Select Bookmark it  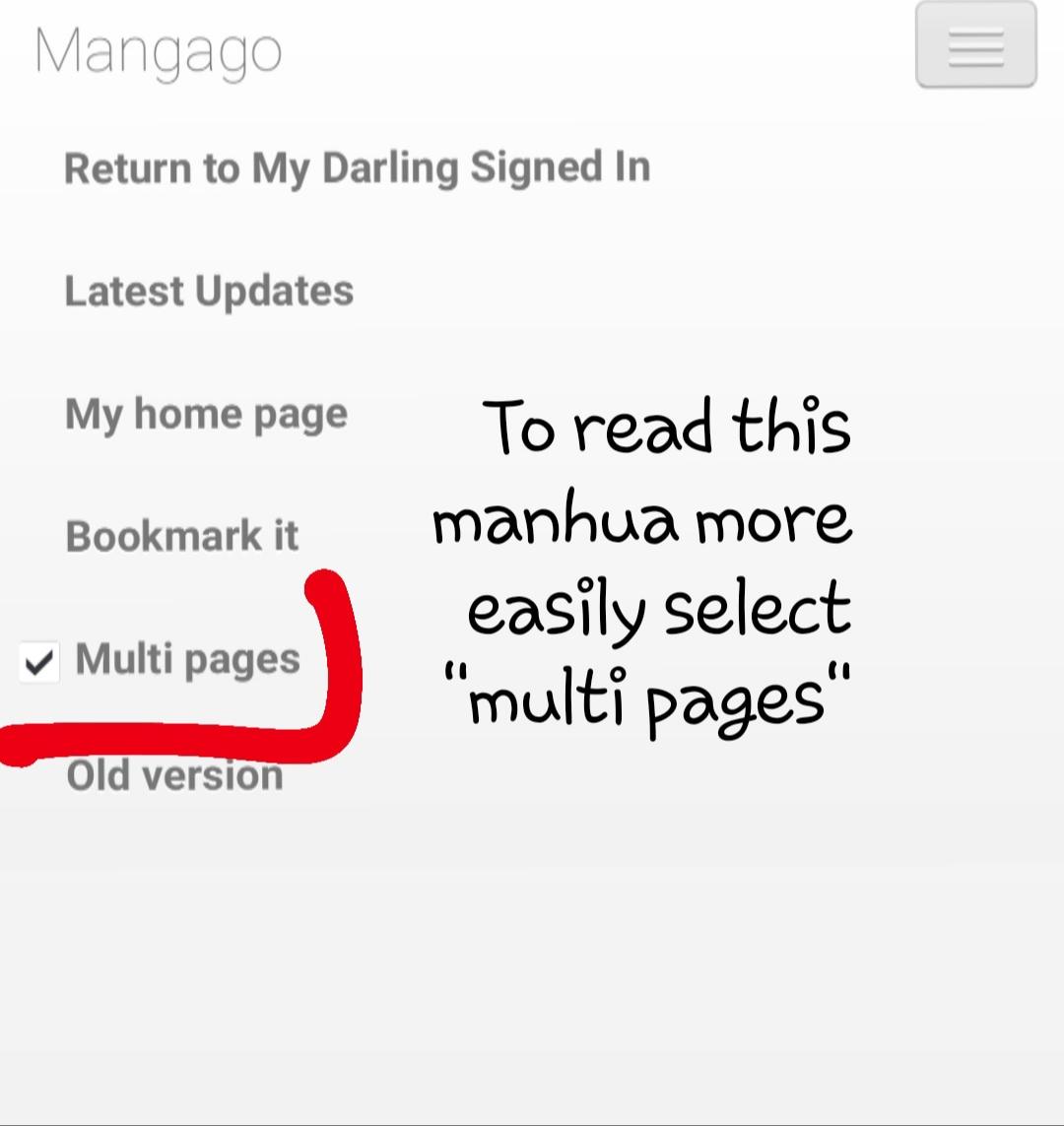182,537
